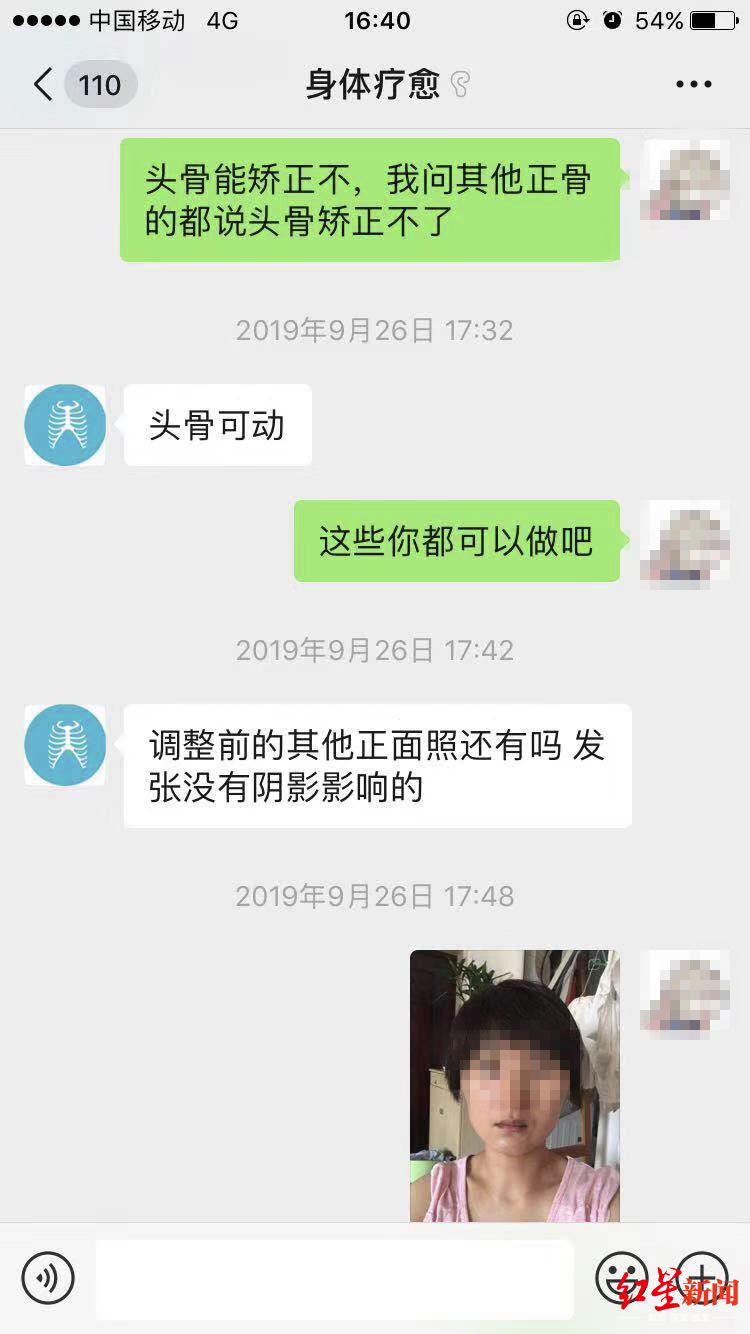Open the emoji picker

point(622,1277)
